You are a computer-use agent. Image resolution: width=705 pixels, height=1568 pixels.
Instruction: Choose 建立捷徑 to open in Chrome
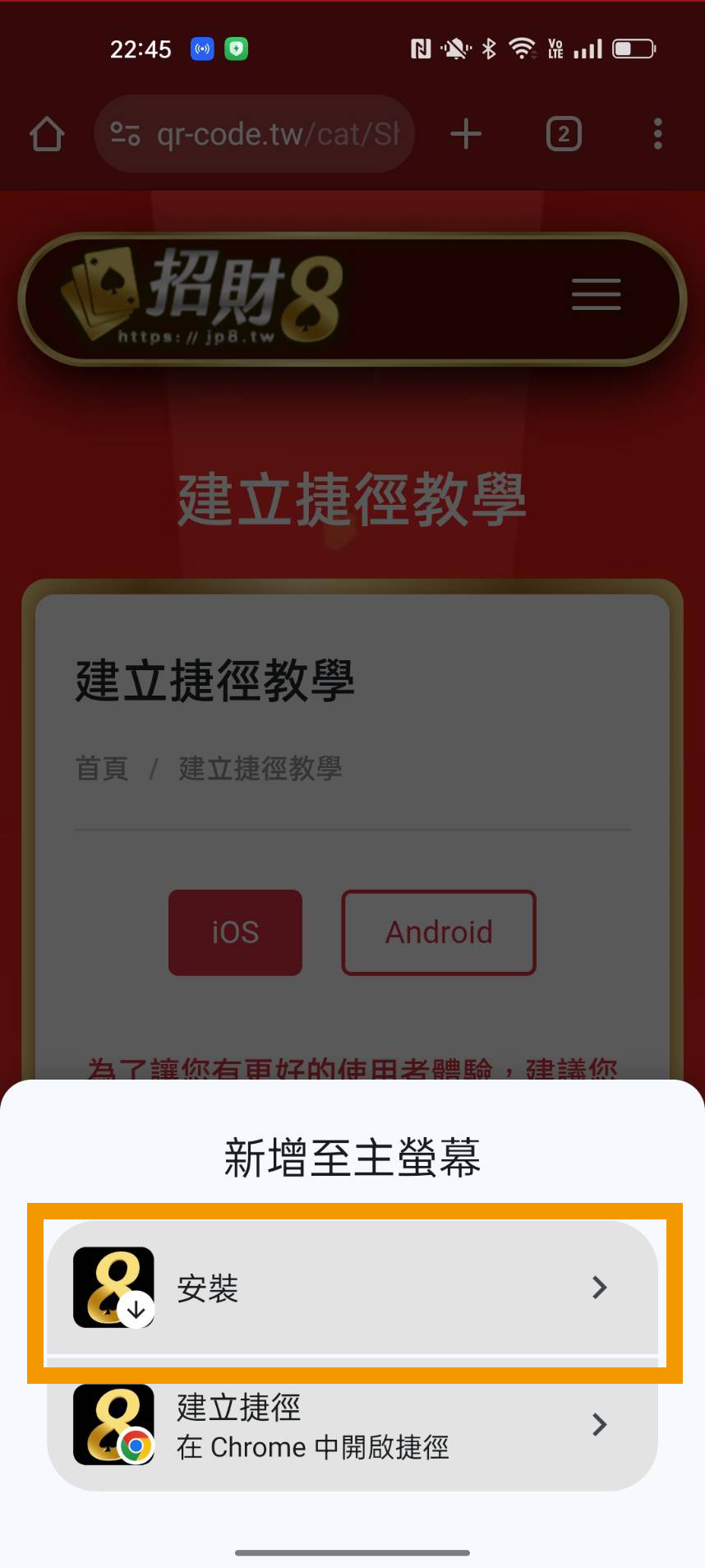[x=352, y=1425]
